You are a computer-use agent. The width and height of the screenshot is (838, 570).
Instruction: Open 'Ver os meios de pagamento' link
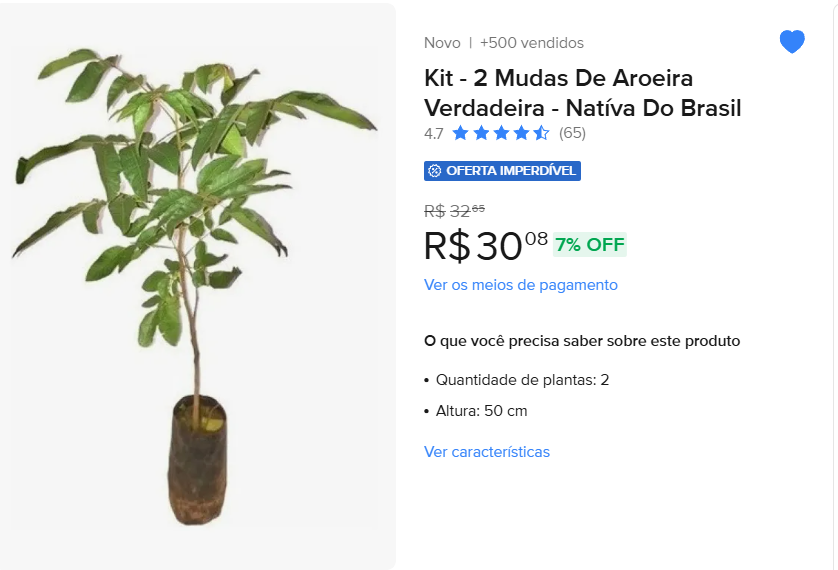520,285
